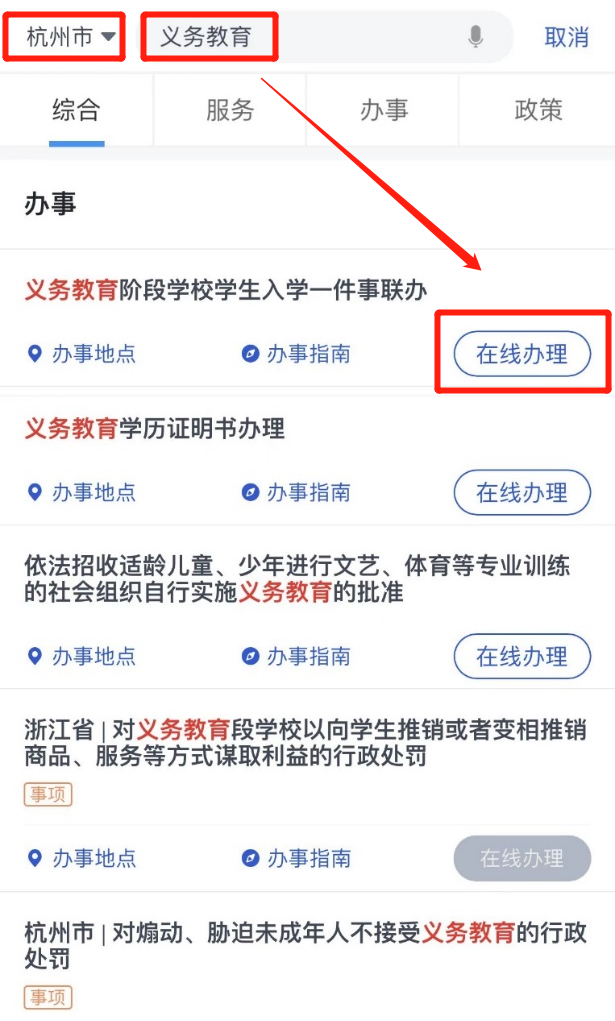The image size is (615, 1021).
Task: Tap 在线办理 for 学生入学一件事联办
Action: point(521,354)
